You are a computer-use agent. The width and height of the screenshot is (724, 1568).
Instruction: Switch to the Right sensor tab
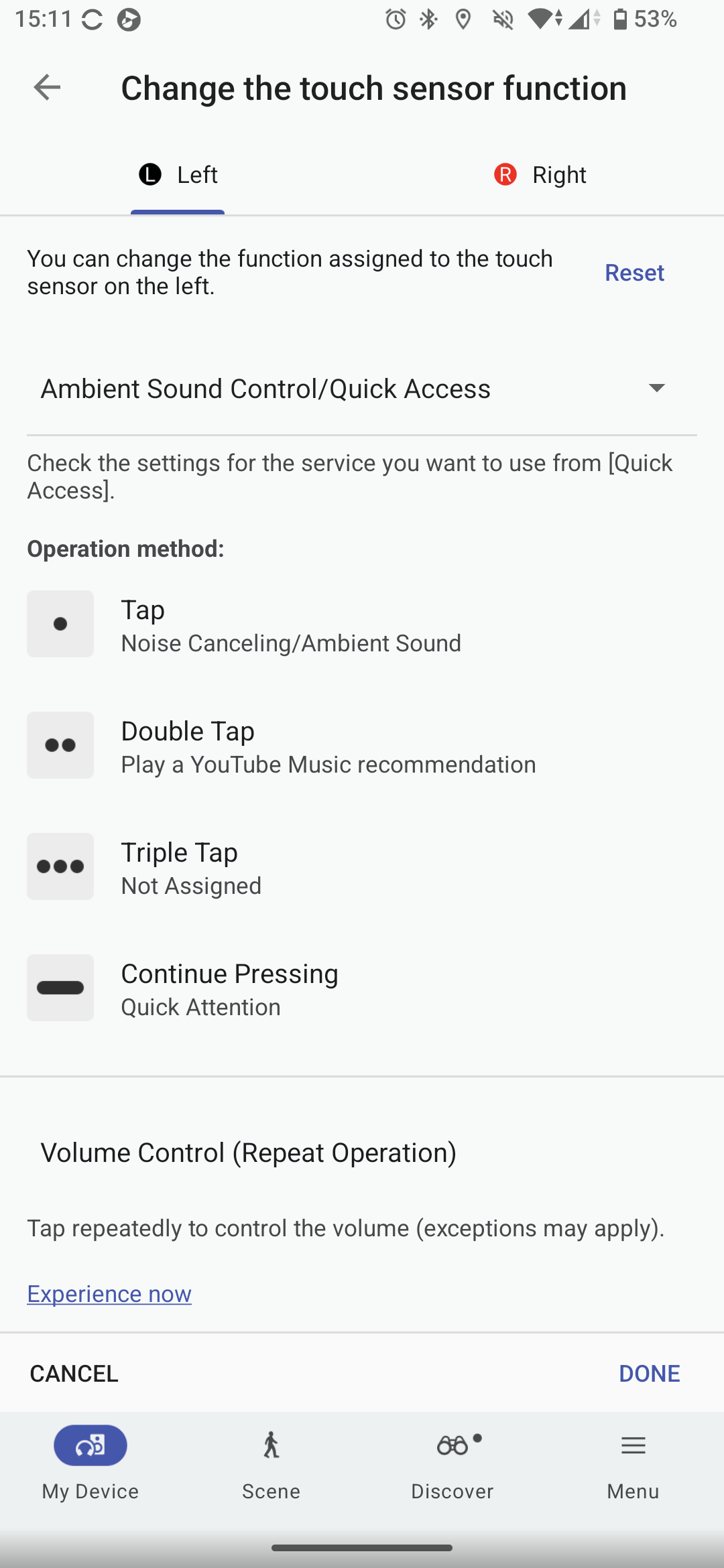tap(540, 176)
